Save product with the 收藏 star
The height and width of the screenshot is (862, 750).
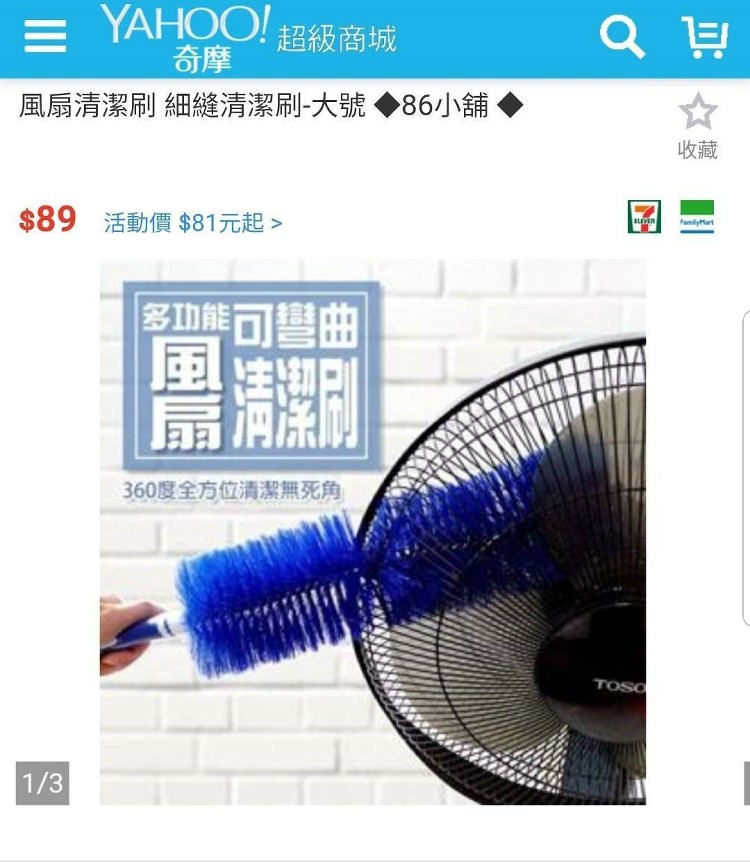click(698, 113)
